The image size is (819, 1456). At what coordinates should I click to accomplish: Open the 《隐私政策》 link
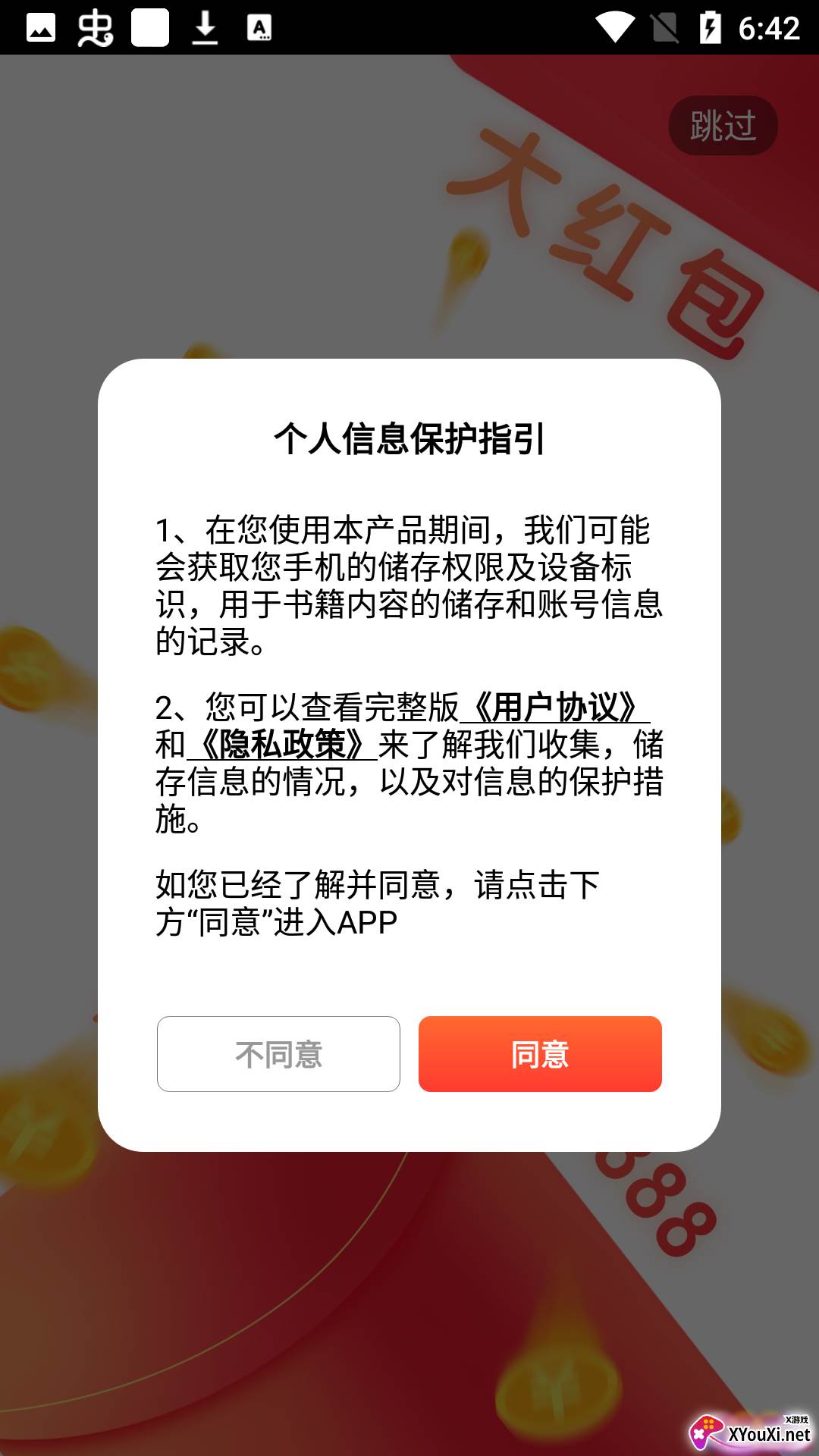click(282, 745)
